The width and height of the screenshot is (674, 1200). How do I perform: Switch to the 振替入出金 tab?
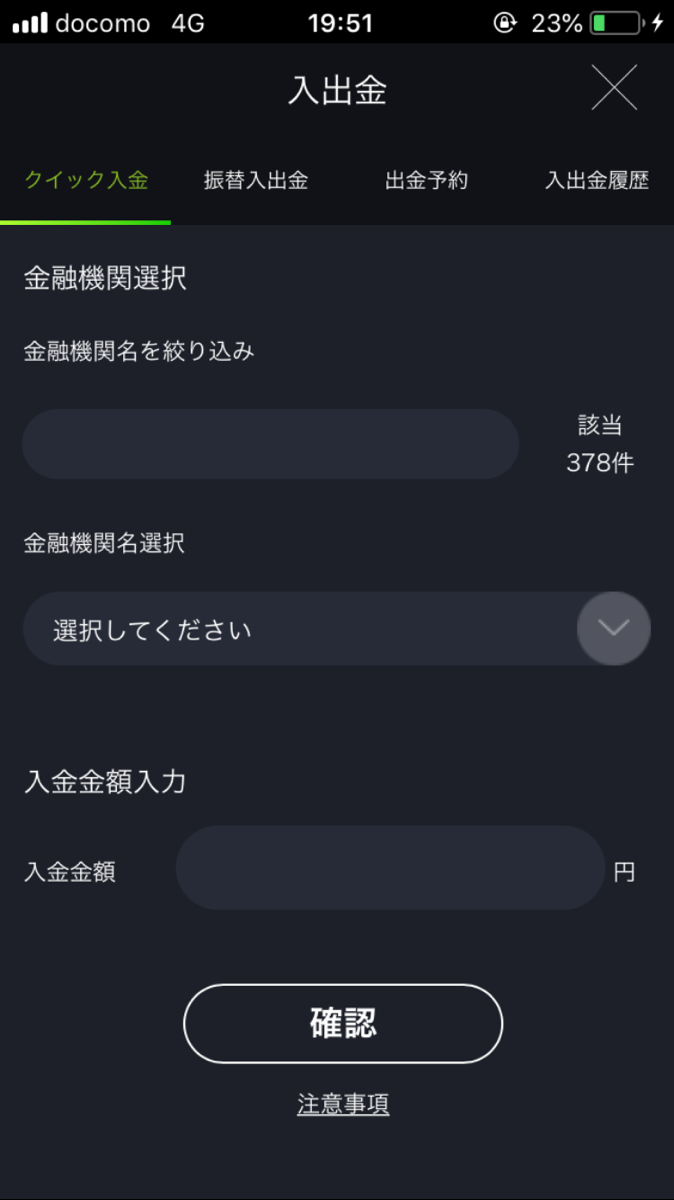tap(256, 181)
